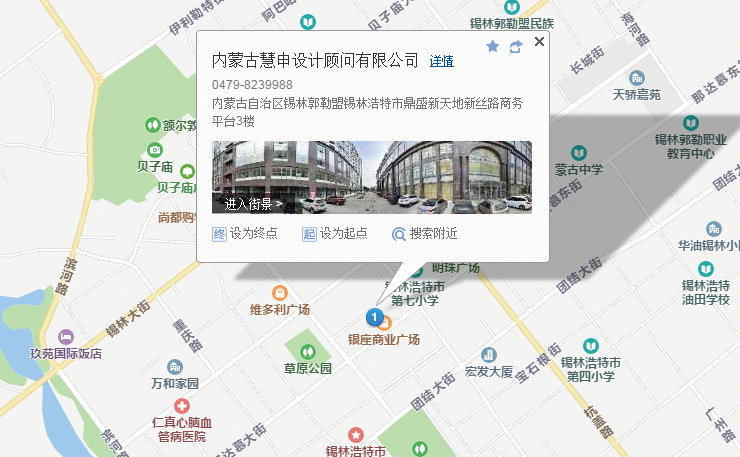Enter street view from the panorama thumbnail
This screenshot has height=457, width=740.
click(x=253, y=203)
